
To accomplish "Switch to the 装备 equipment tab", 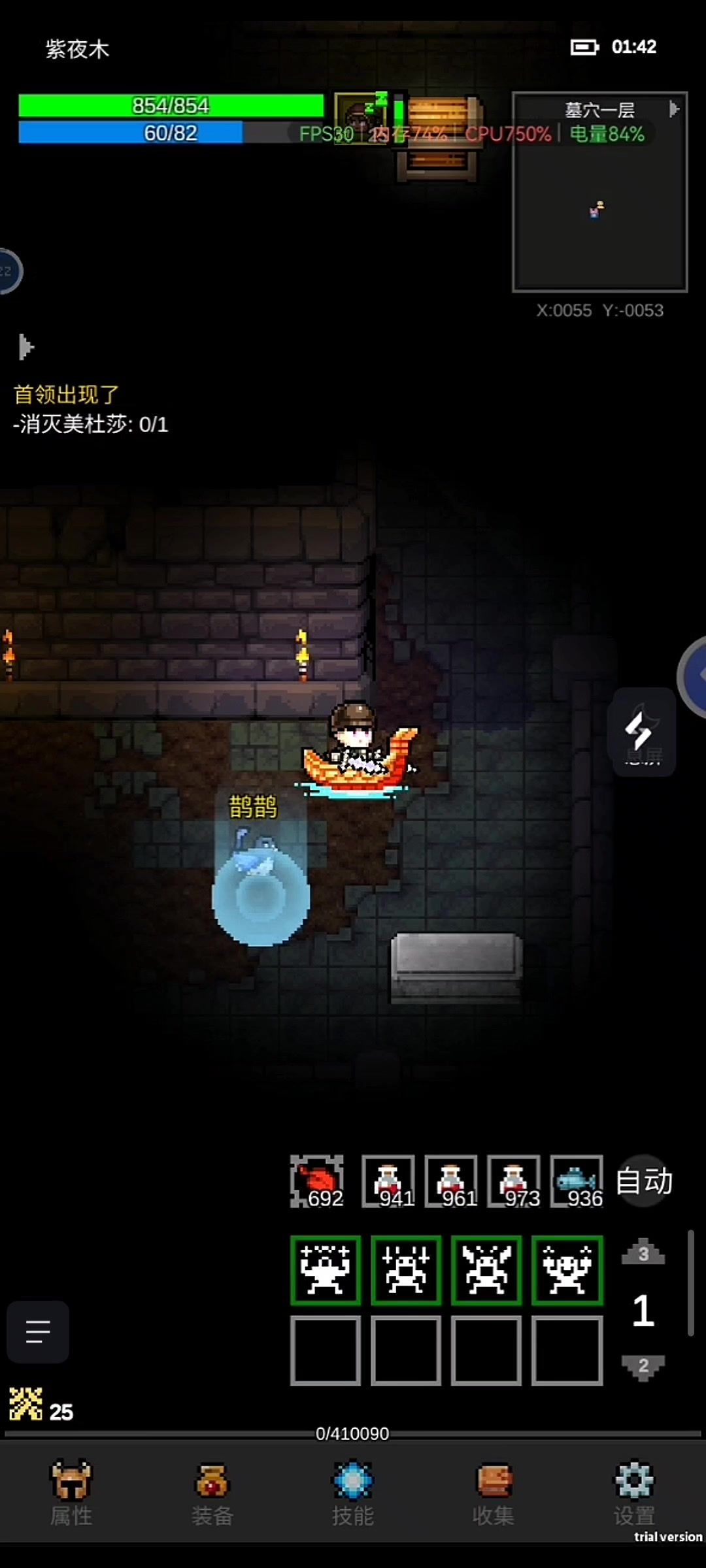I will (x=212, y=1494).
